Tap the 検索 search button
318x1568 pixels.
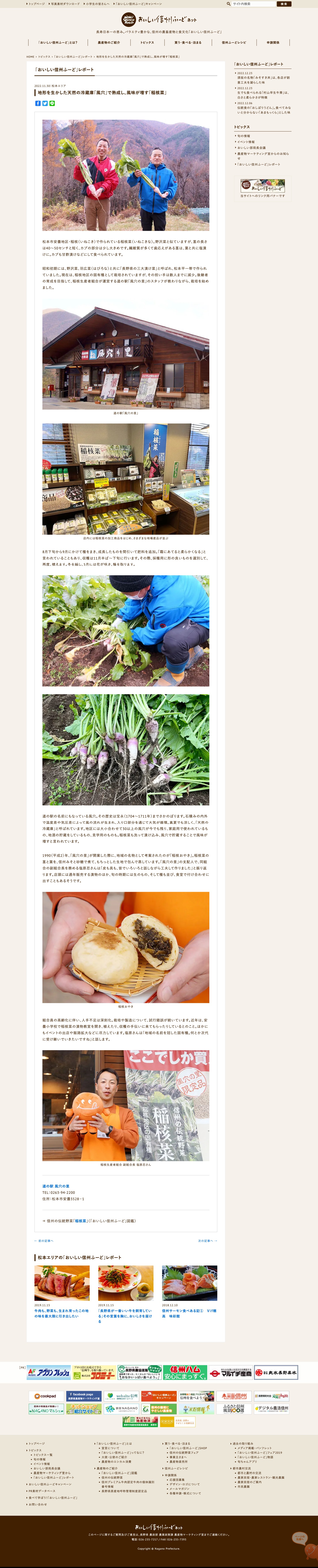click(x=284, y=4)
